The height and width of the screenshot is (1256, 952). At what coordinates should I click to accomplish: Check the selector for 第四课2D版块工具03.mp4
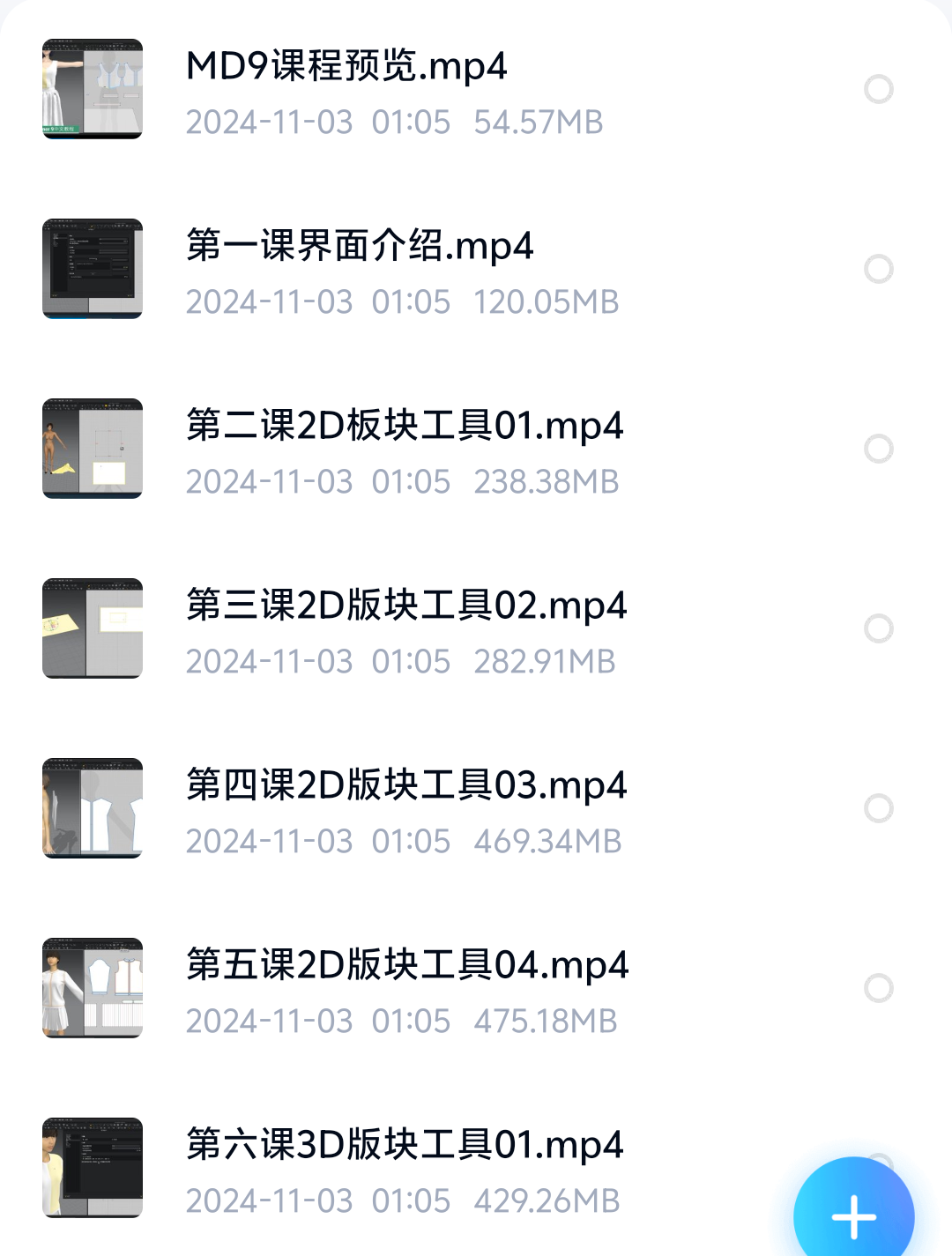(x=878, y=808)
